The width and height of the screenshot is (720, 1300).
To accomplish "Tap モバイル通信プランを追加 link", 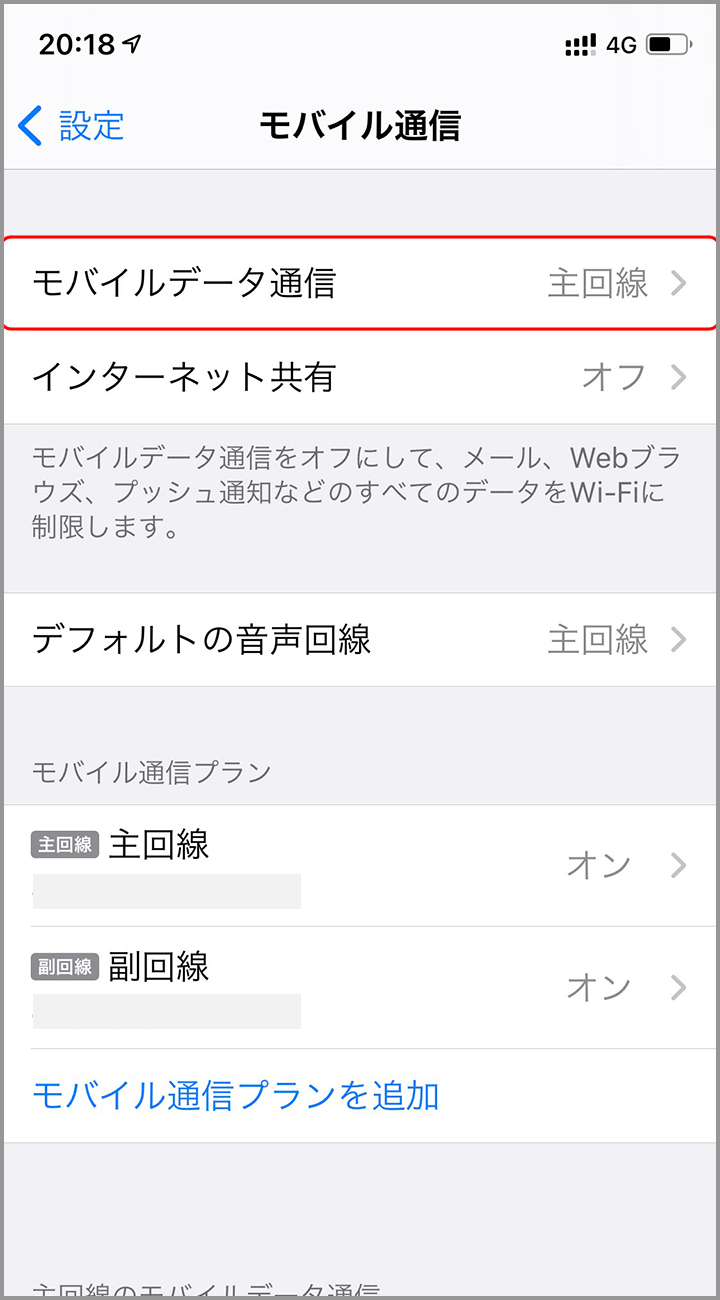I will [x=236, y=1096].
